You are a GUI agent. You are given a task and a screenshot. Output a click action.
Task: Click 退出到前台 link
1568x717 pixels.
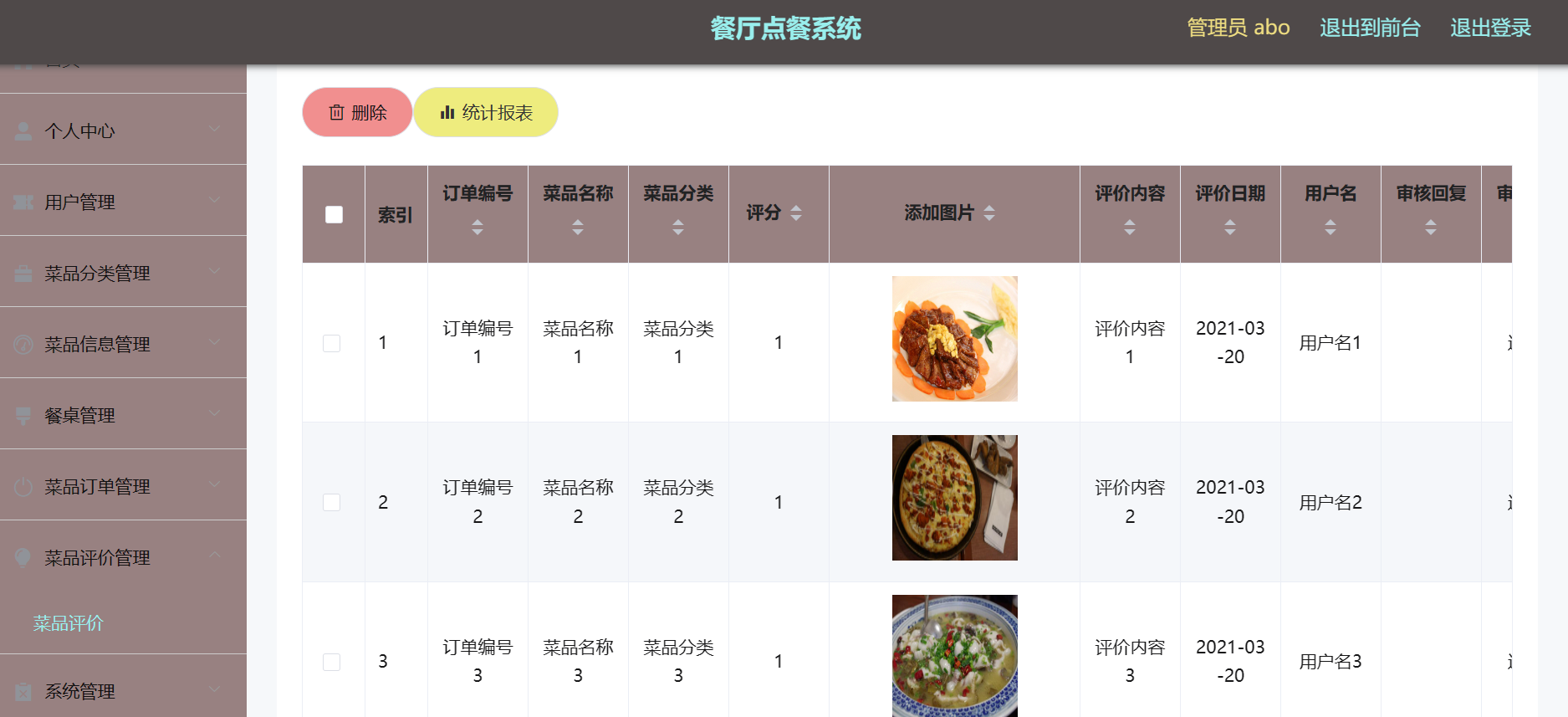(1370, 28)
